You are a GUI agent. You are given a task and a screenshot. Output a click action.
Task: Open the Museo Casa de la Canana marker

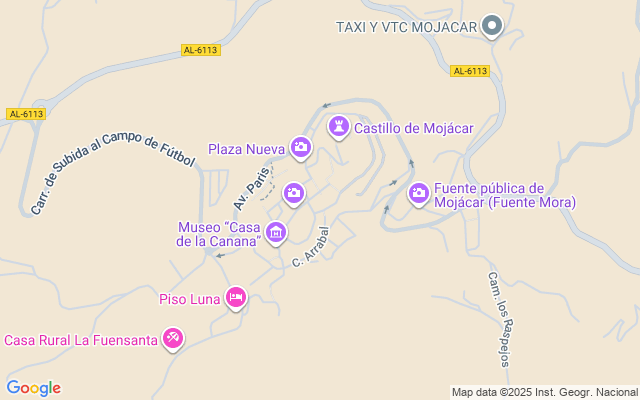(275, 234)
